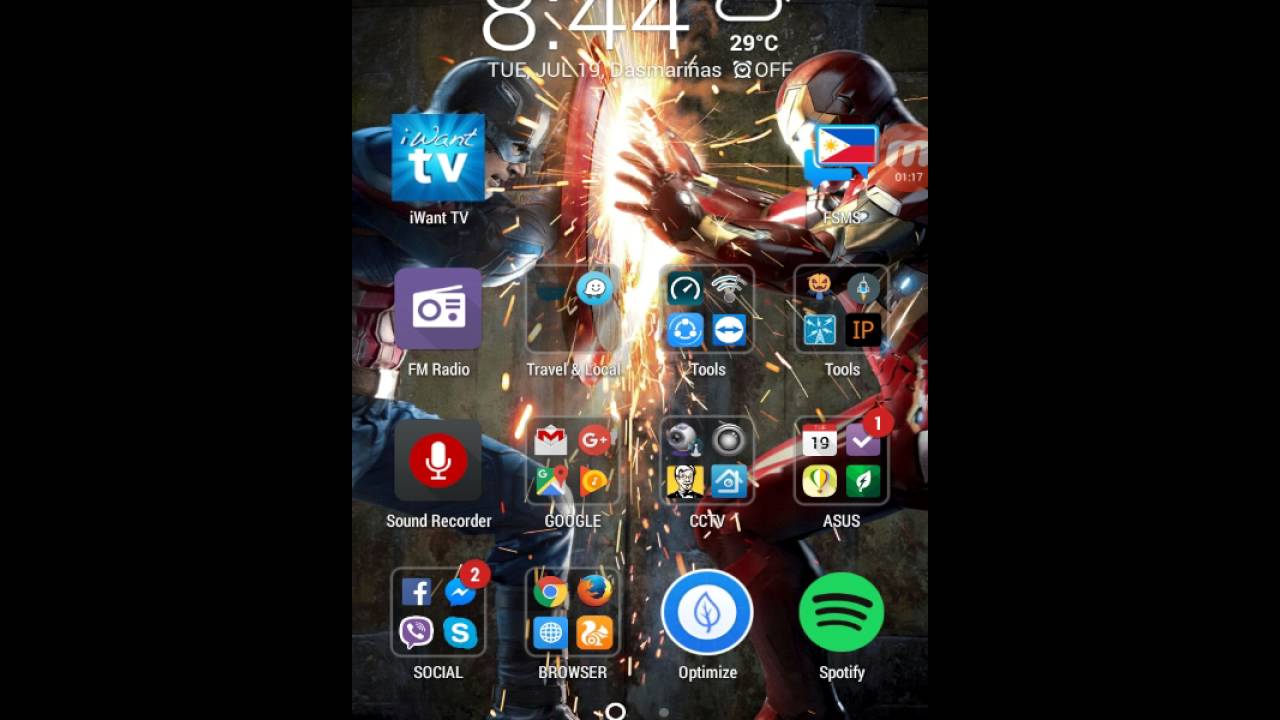The height and width of the screenshot is (720, 1280).
Task: Open the Tools folder with the speedometer icon
Action: tap(707, 310)
